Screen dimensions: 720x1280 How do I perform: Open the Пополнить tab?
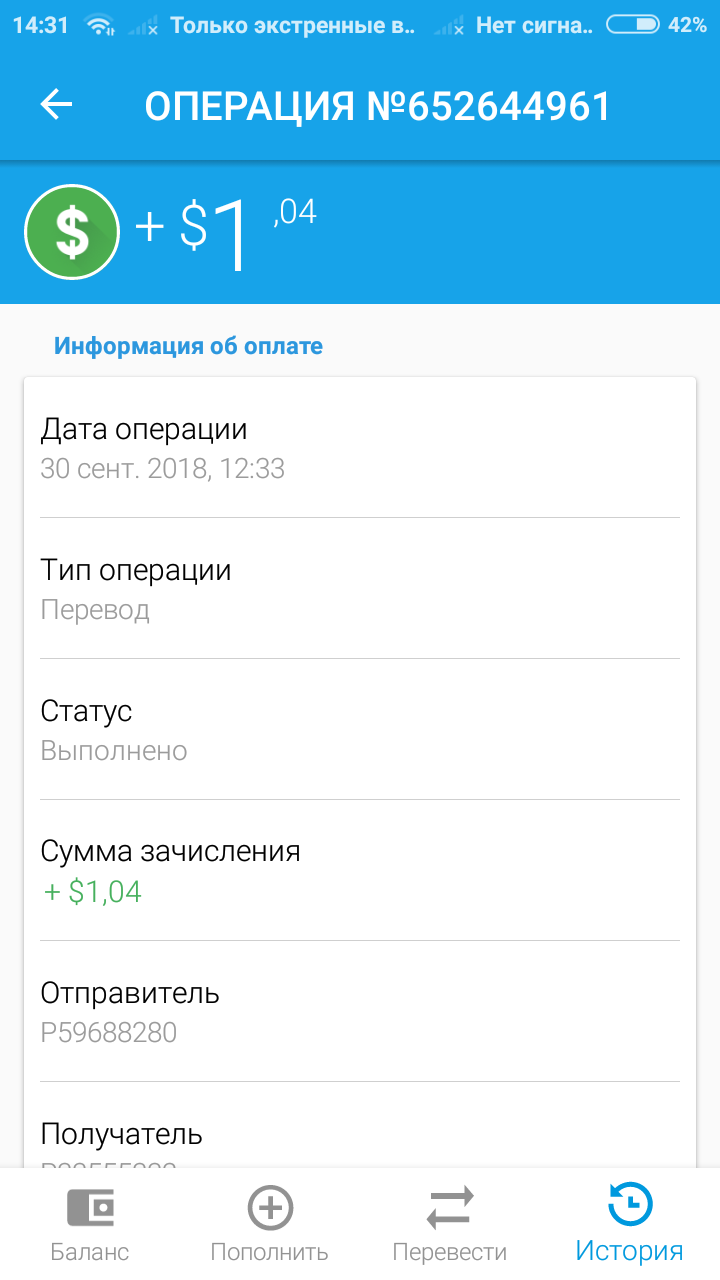click(270, 1224)
